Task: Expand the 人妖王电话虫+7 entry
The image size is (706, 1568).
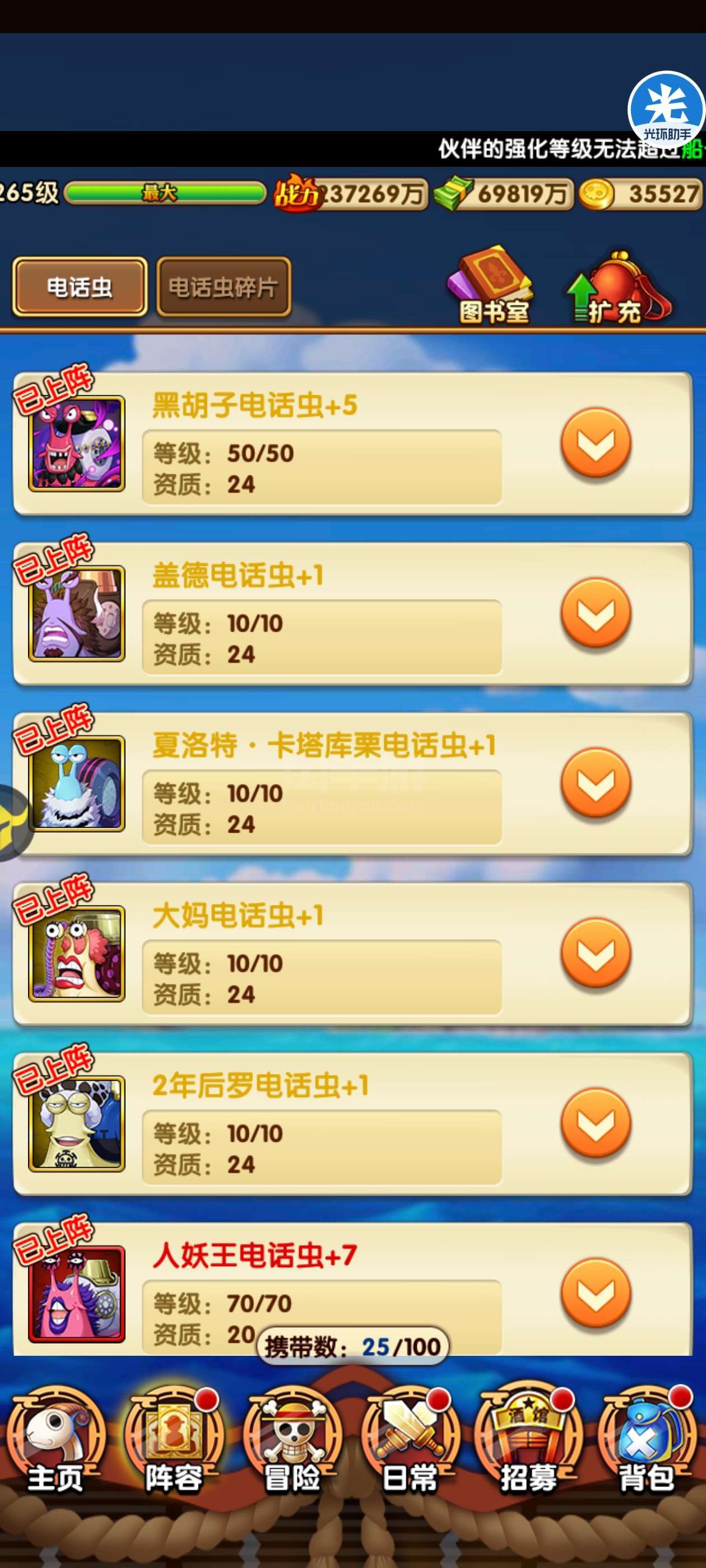Action: coord(595,1293)
